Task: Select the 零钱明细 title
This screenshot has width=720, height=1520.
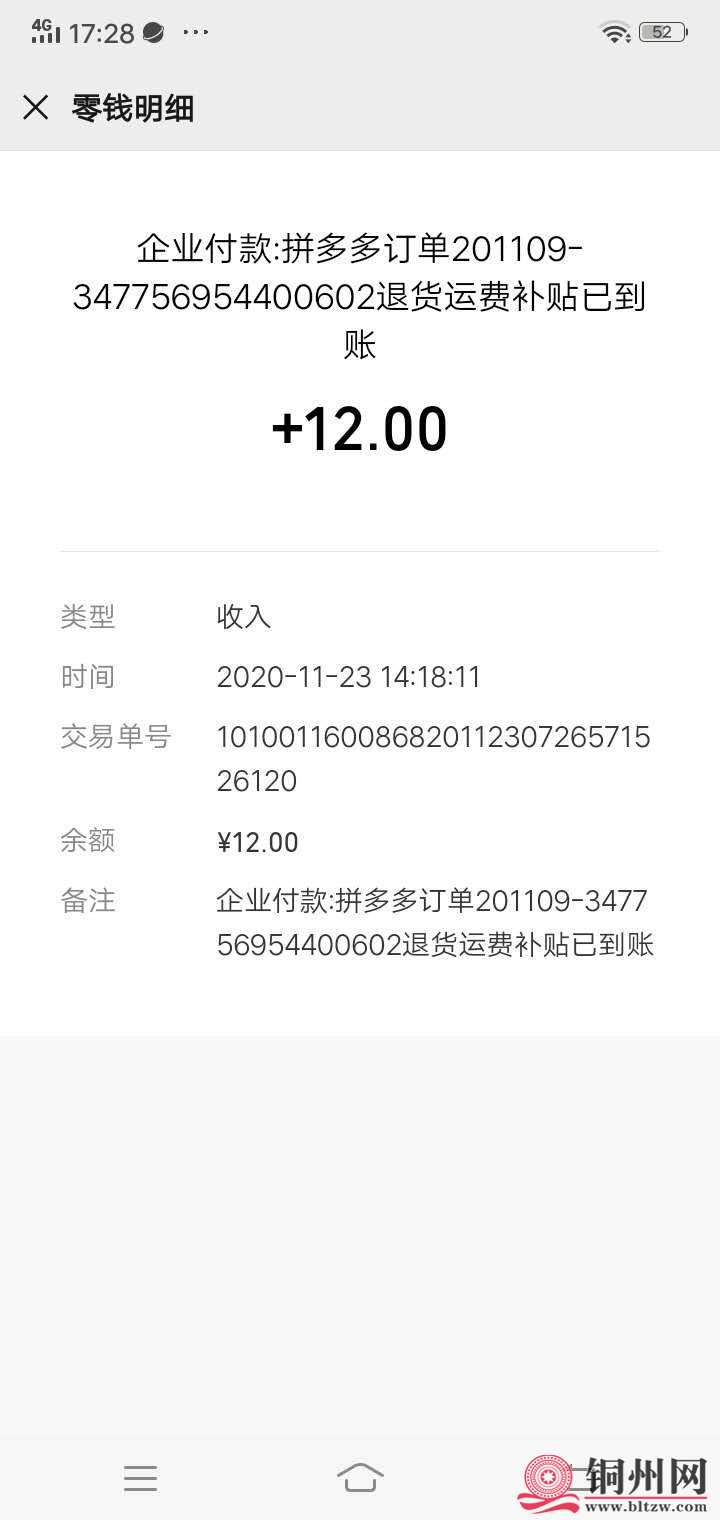Action: coord(134,108)
